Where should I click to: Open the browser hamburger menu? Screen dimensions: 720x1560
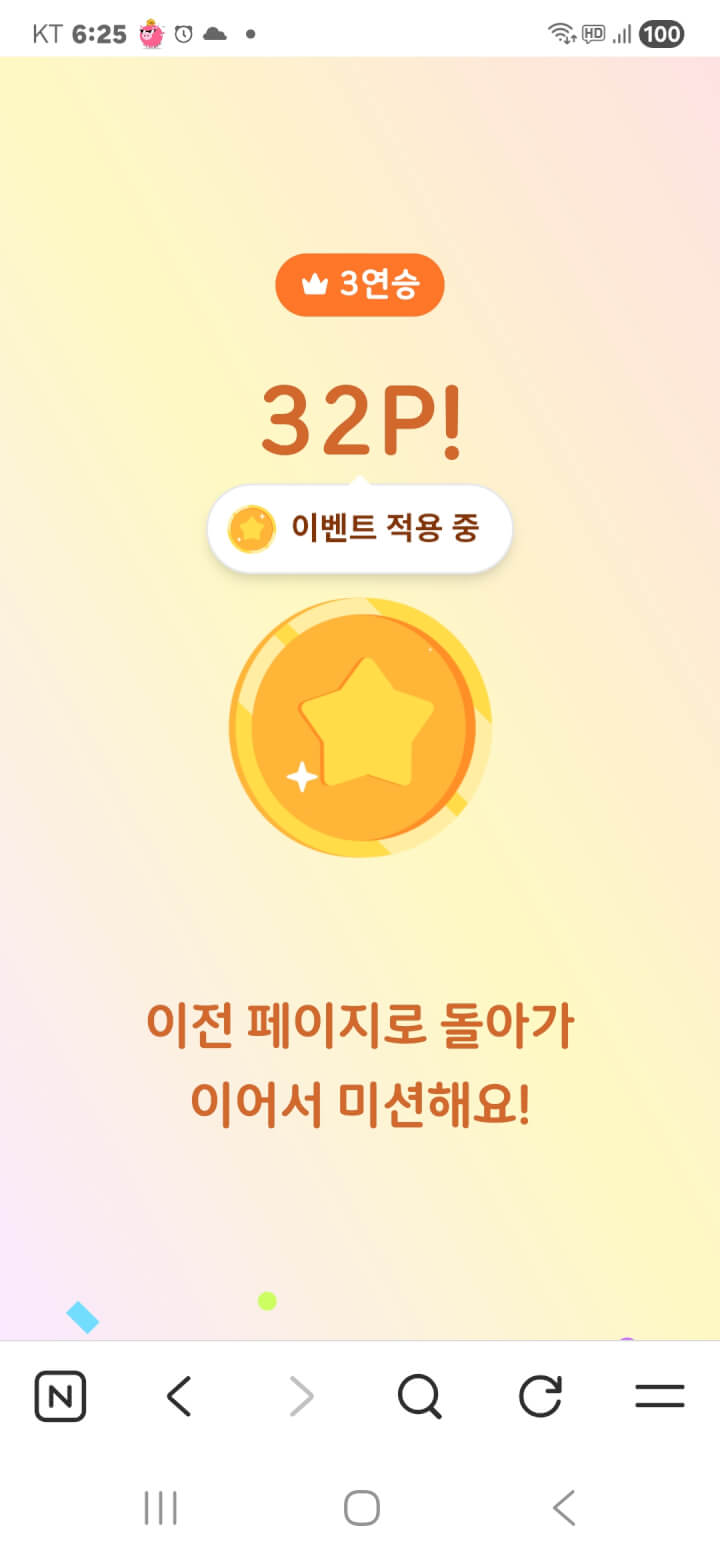(x=659, y=1396)
